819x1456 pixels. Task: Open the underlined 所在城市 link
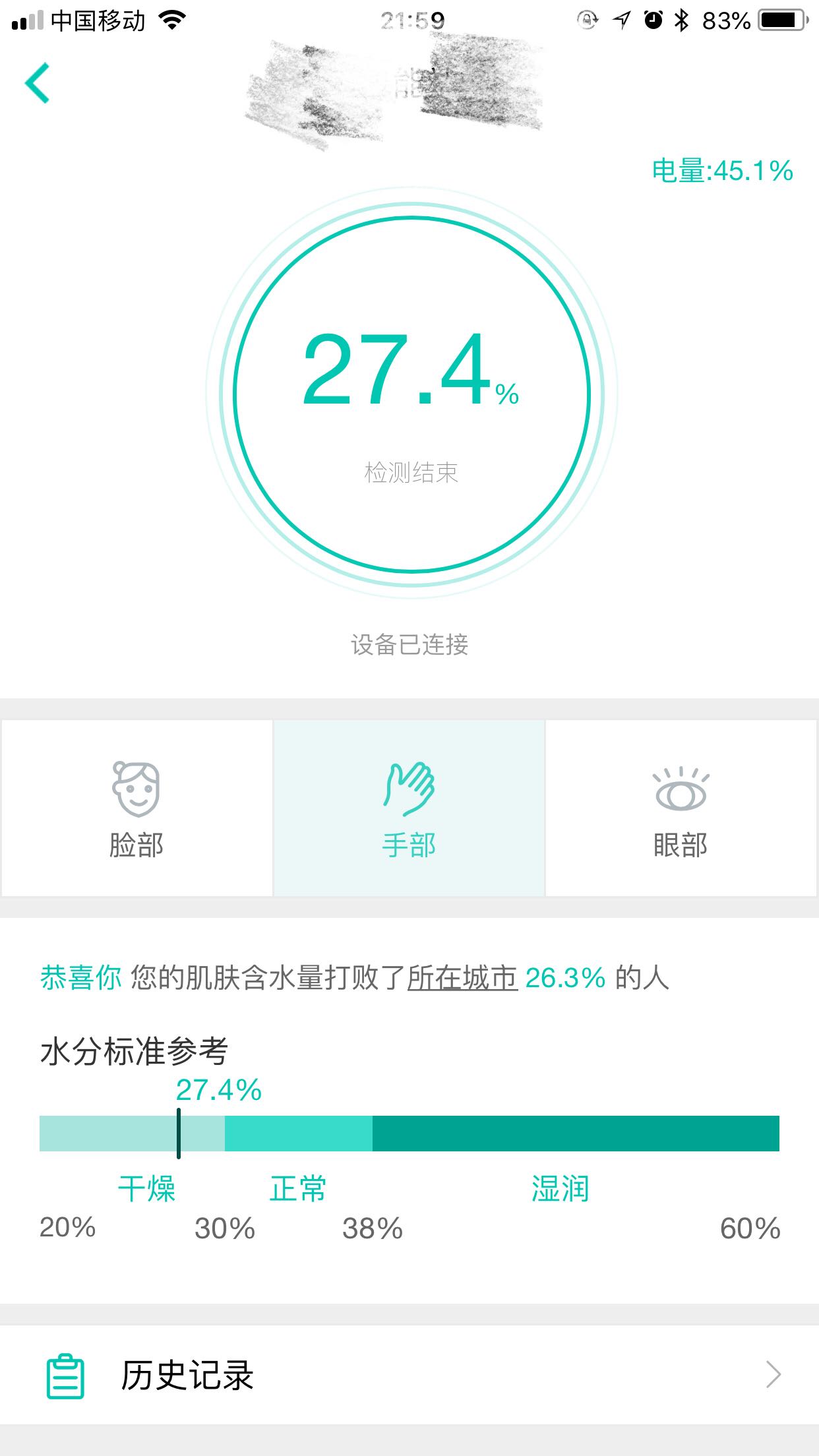(462, 977)
